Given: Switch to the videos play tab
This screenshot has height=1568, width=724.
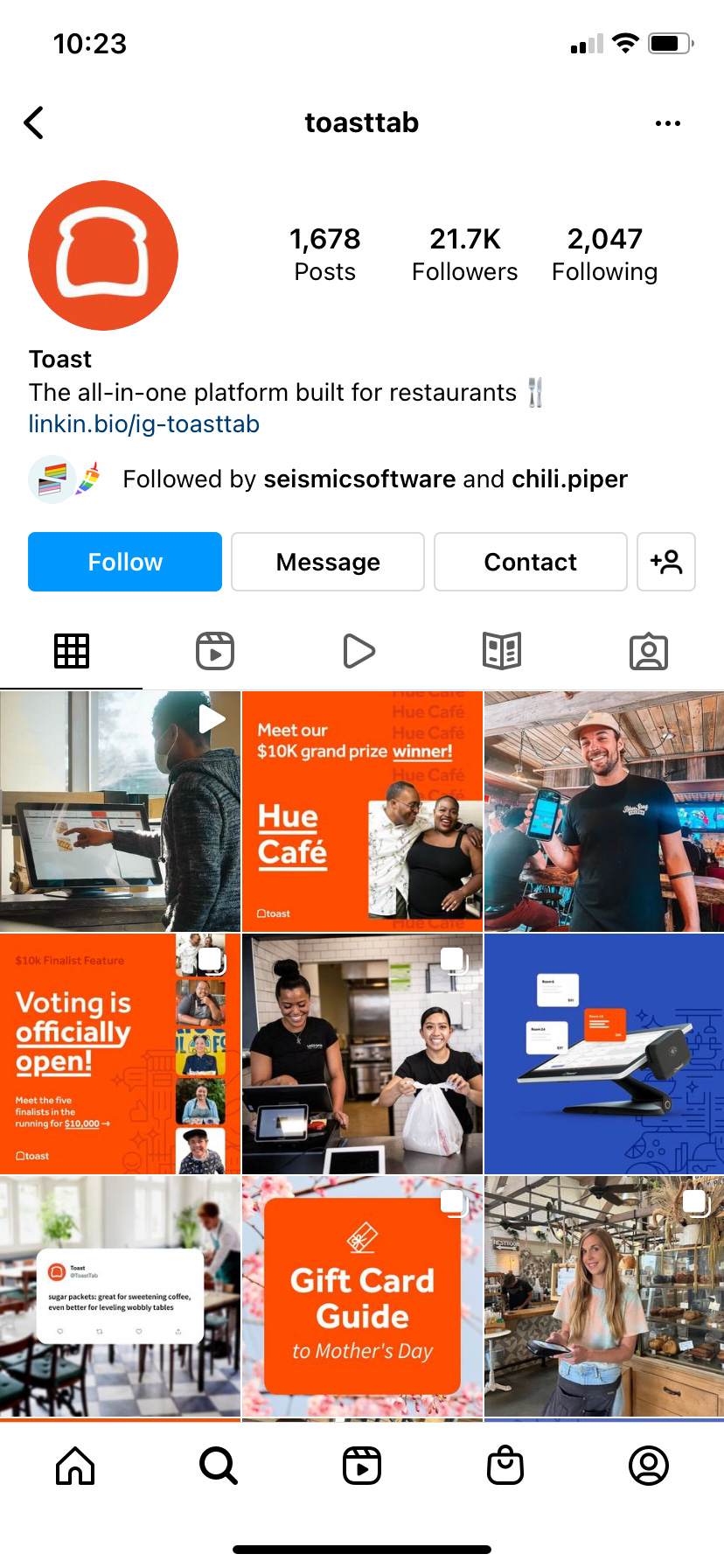Looking at the screenshot, I should tap(359, 651).
